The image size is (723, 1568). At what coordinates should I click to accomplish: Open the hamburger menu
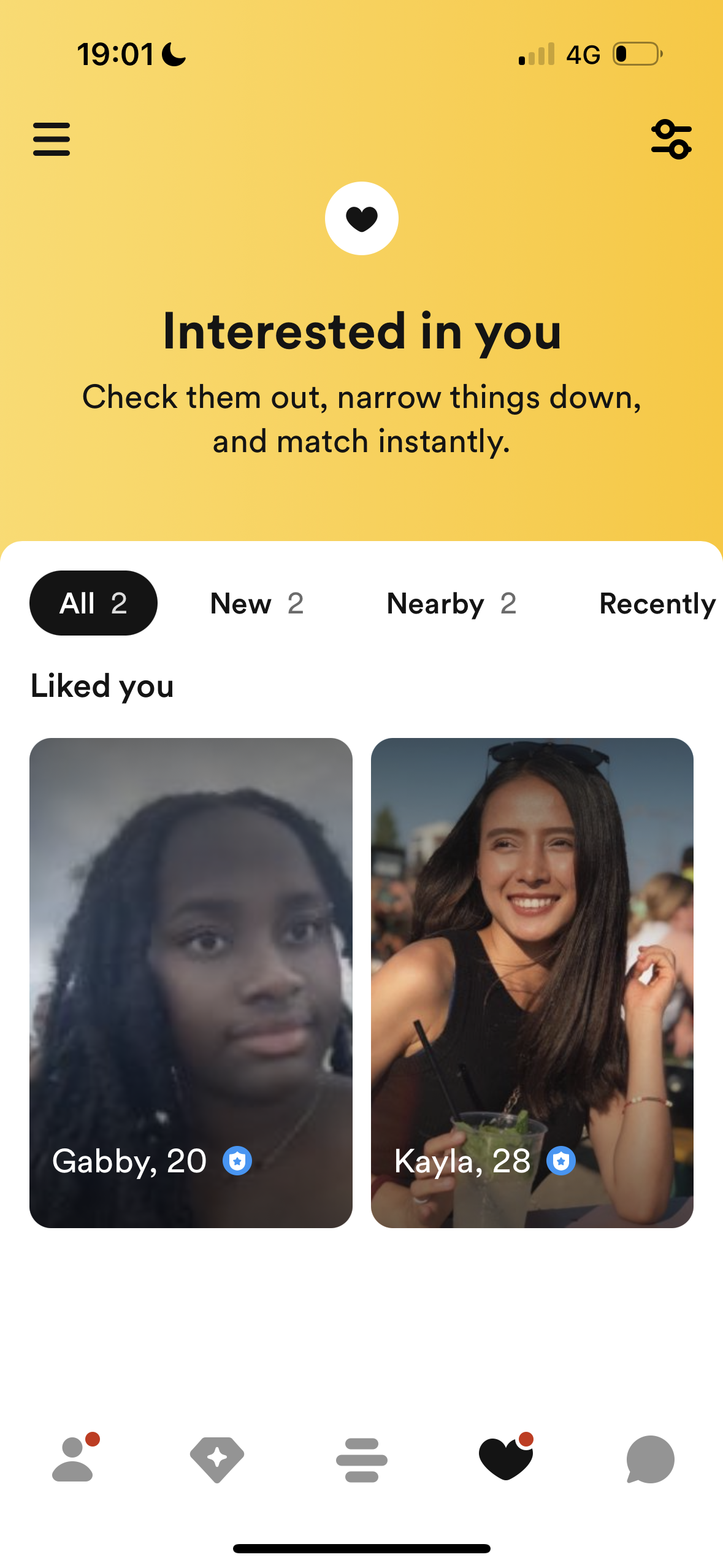pos(52,139)
